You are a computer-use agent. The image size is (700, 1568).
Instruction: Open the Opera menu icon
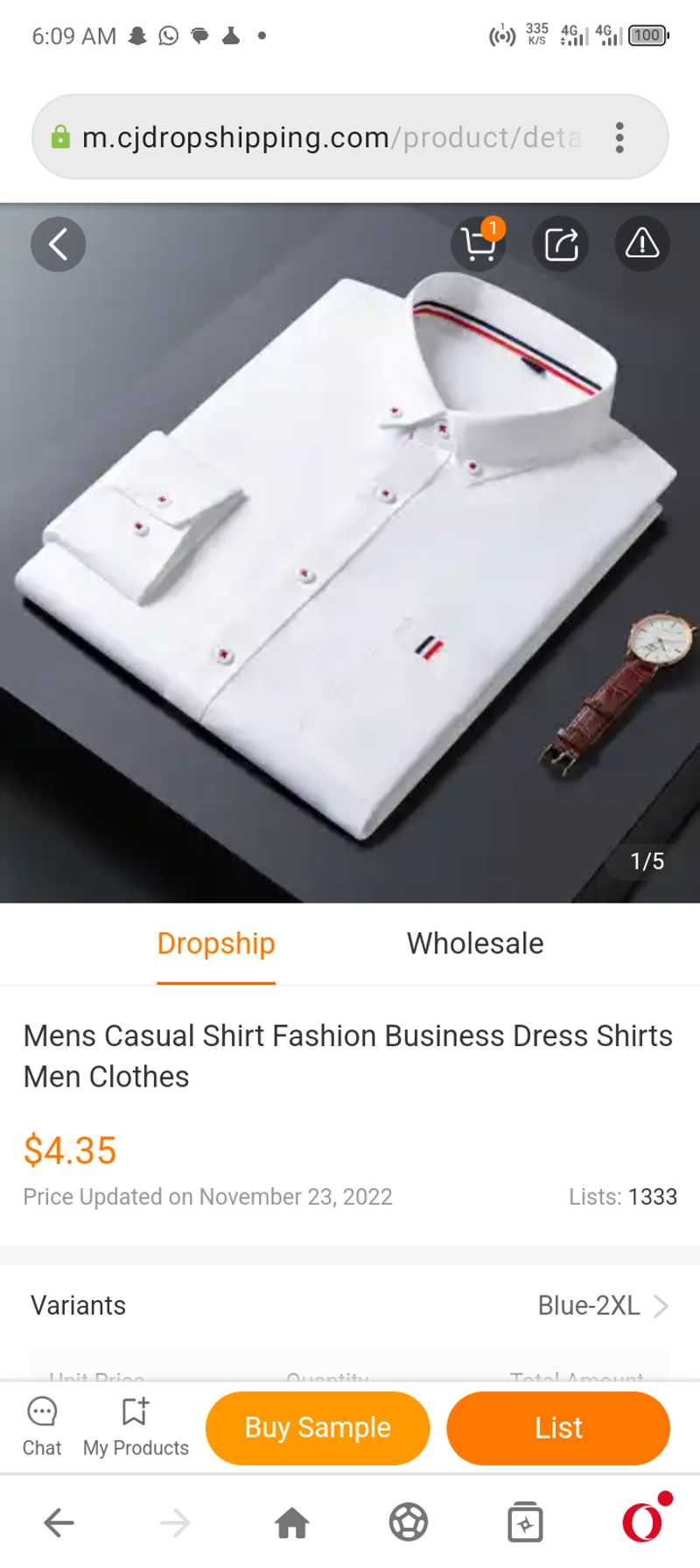point(643,1522)
